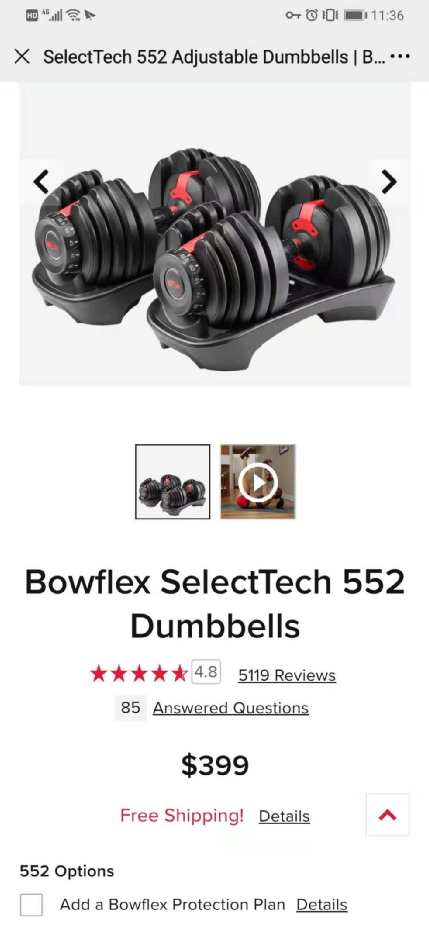
Task: Open Free Shipping details
Action: [284, 816]
